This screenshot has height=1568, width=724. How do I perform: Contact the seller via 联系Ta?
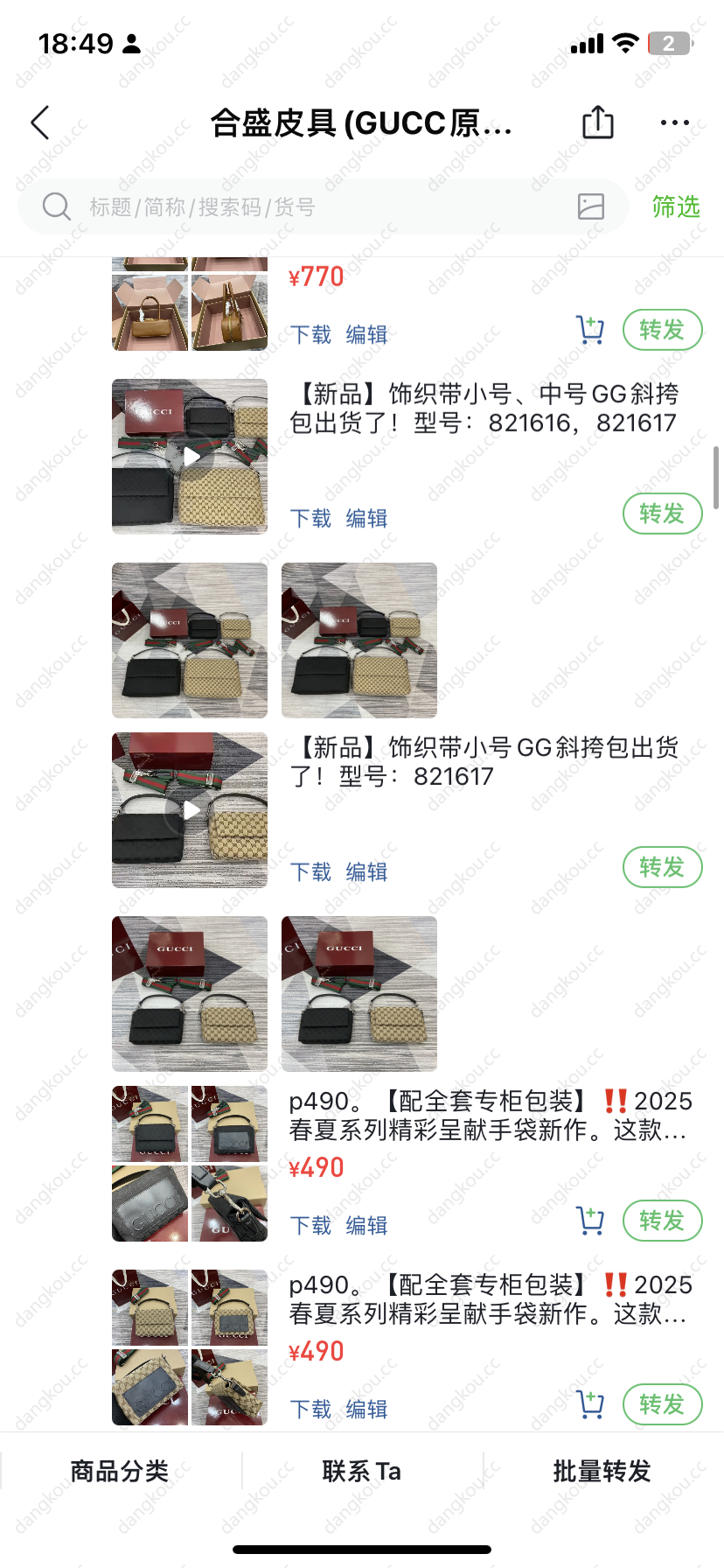[362, 1471]
